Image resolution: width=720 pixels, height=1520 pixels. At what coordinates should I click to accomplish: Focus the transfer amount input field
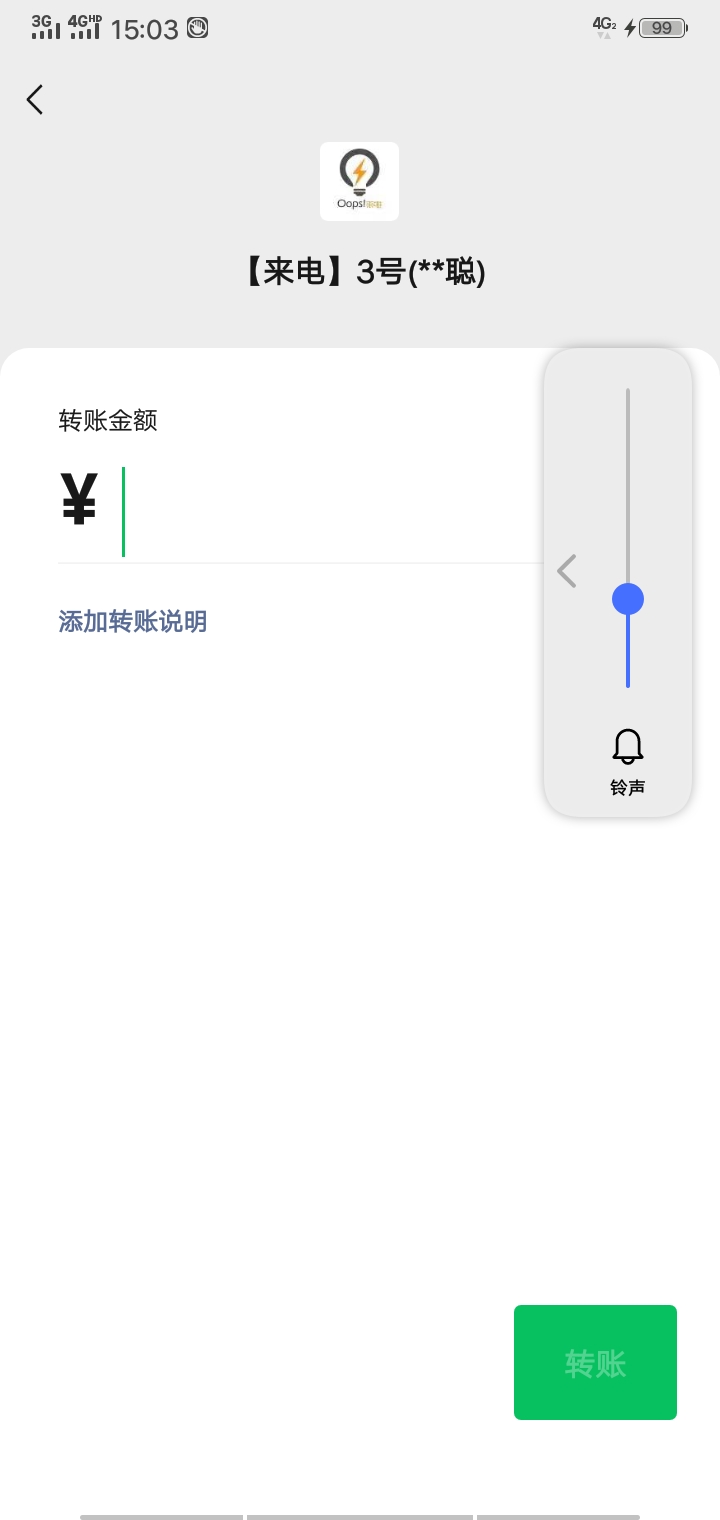[x=330, y=512]
